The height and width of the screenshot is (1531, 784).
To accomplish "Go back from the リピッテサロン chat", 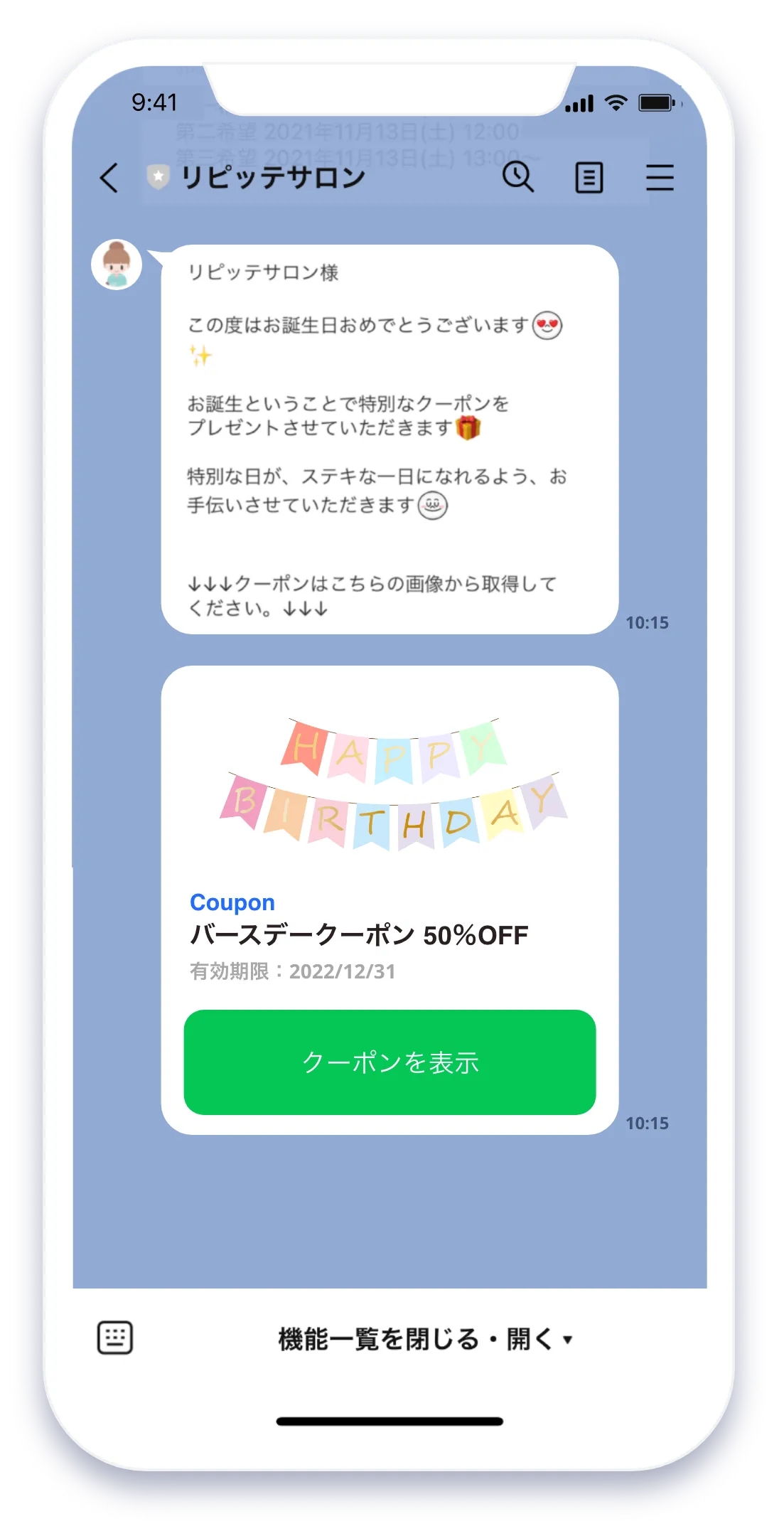I will click(109, 178).
